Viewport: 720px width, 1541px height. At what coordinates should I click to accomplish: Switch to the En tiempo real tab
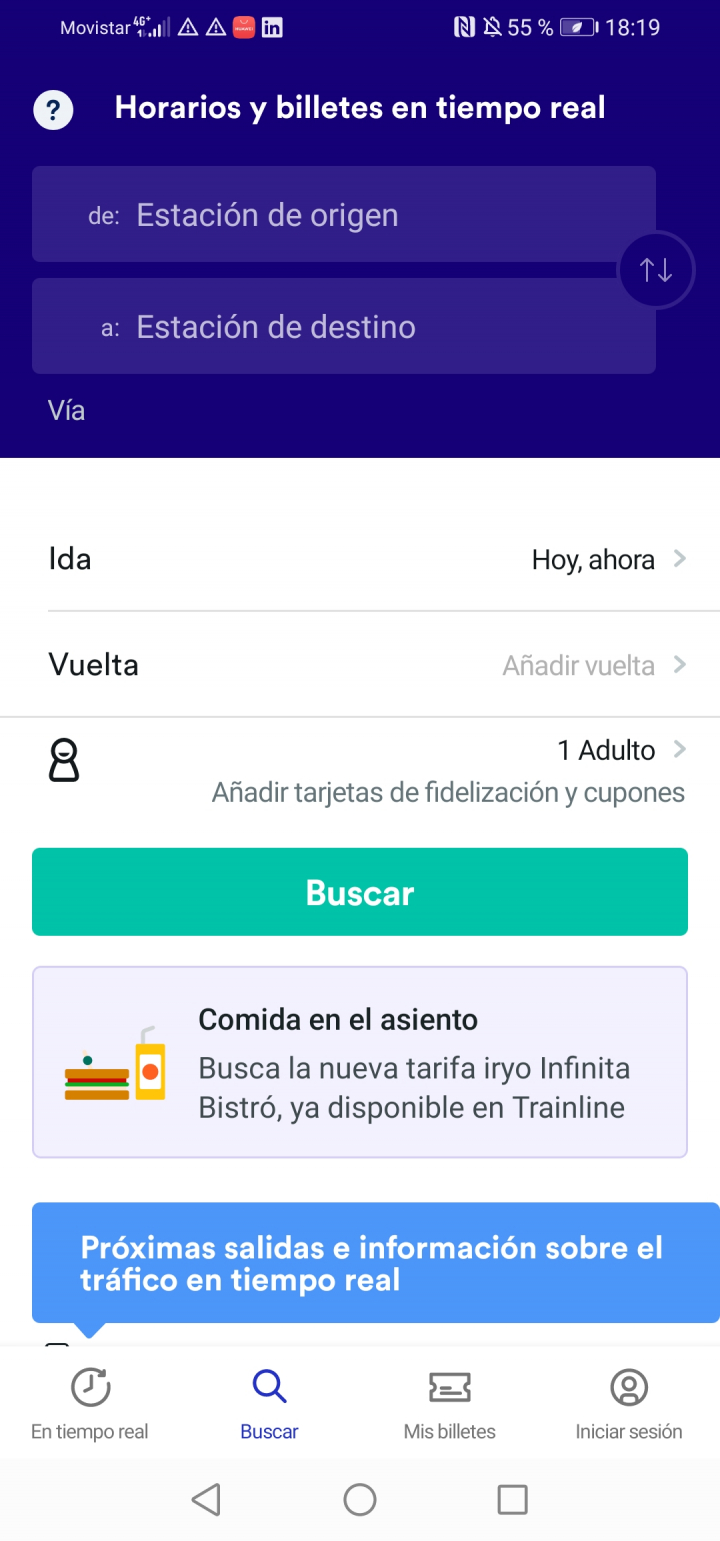click(90, 1404)
